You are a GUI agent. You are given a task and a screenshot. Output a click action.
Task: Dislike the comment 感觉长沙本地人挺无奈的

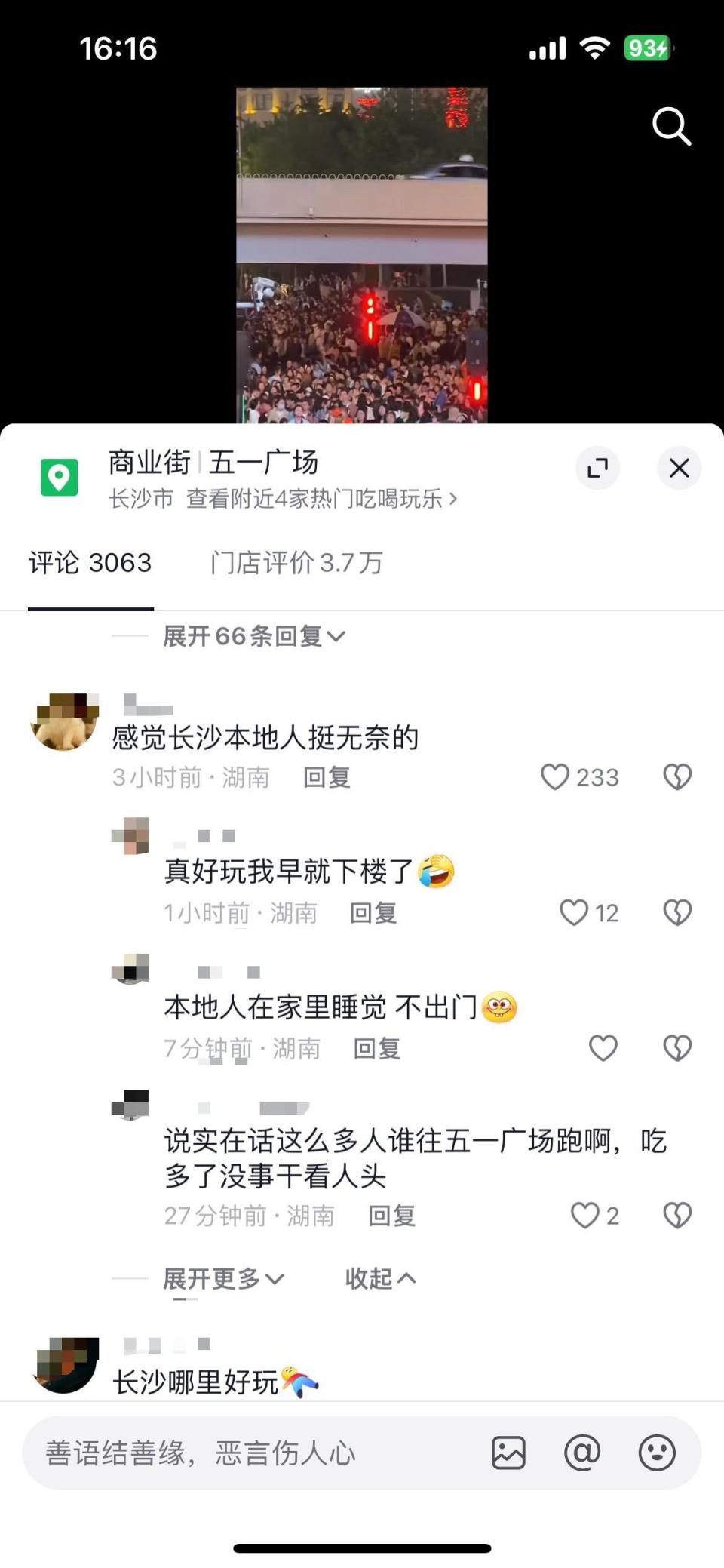[x=676, y=777]
